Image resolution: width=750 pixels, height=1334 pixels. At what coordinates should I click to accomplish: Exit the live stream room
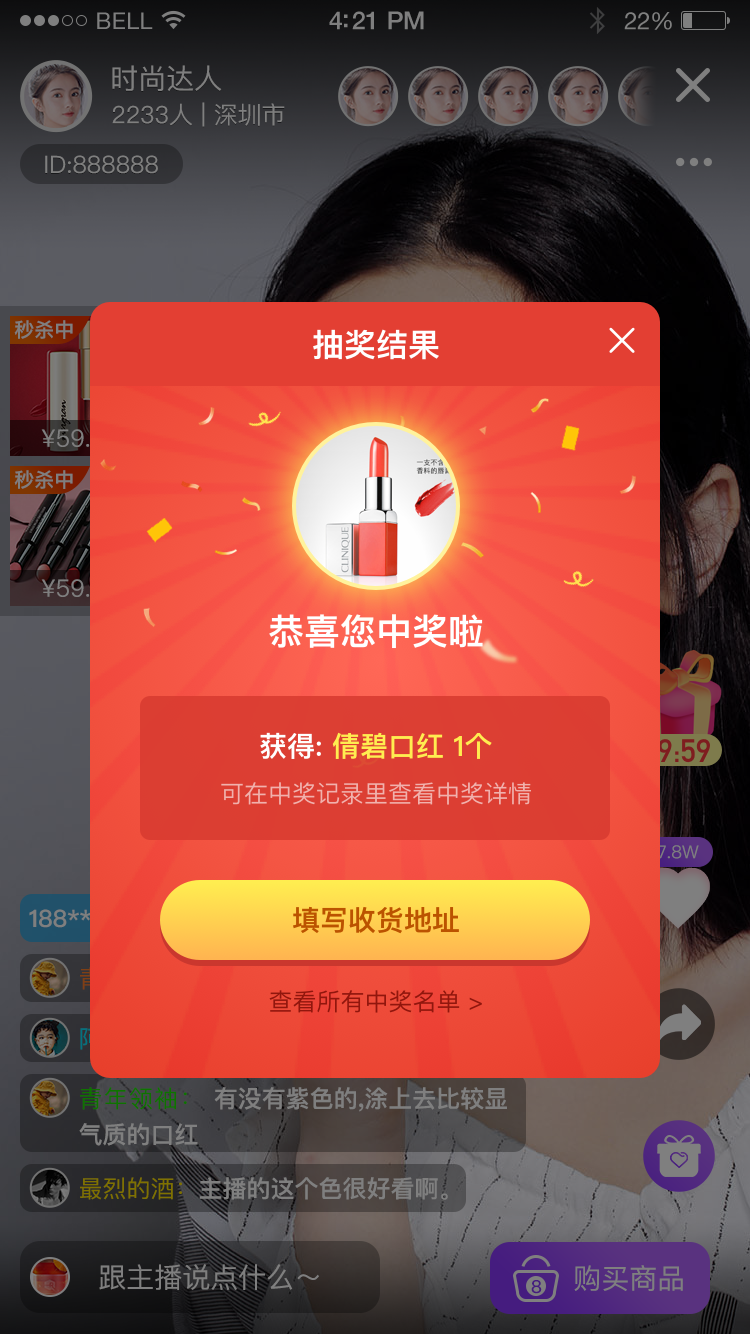pos(692,86)
